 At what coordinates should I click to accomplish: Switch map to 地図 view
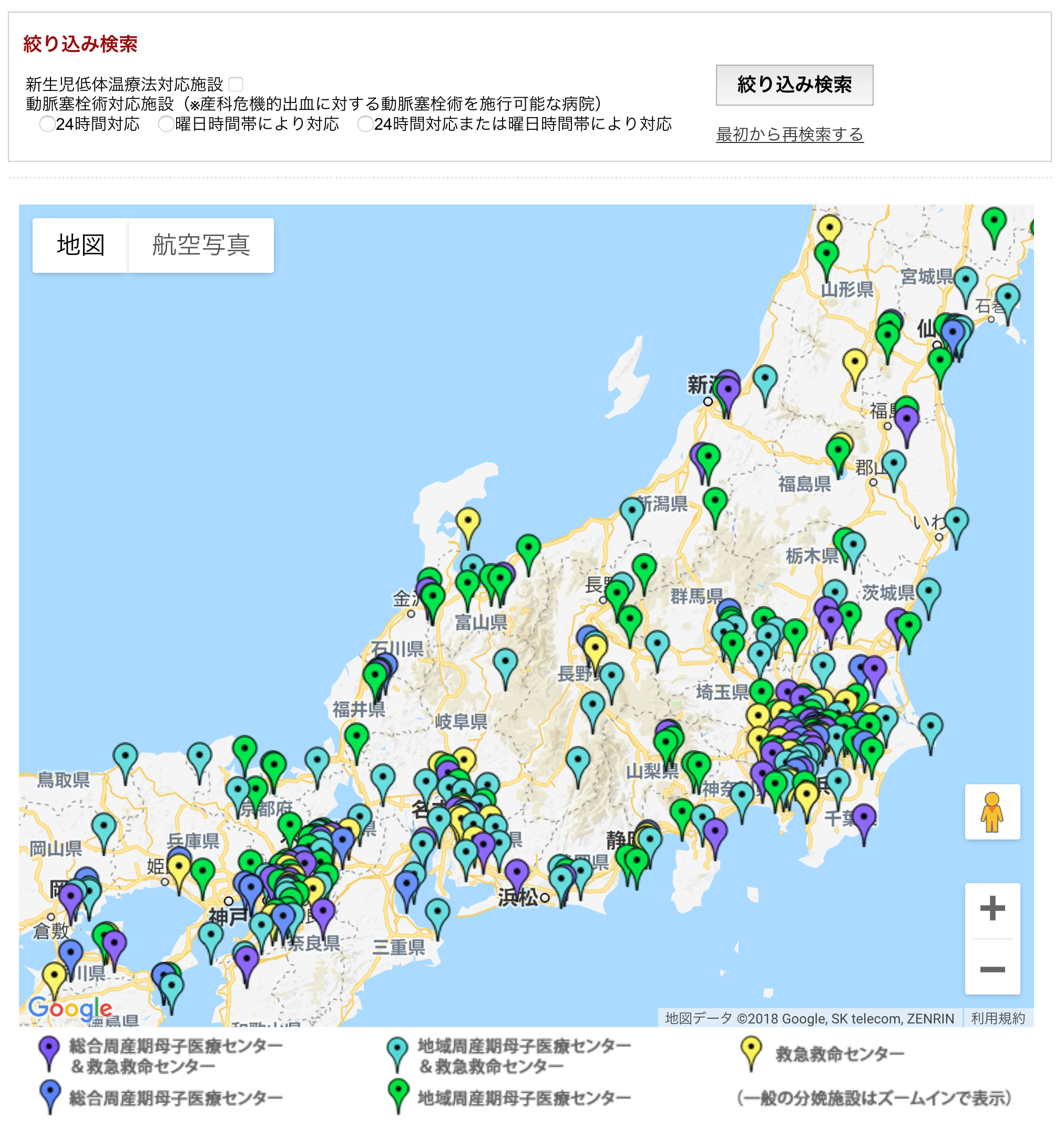[x=80, y=245]
